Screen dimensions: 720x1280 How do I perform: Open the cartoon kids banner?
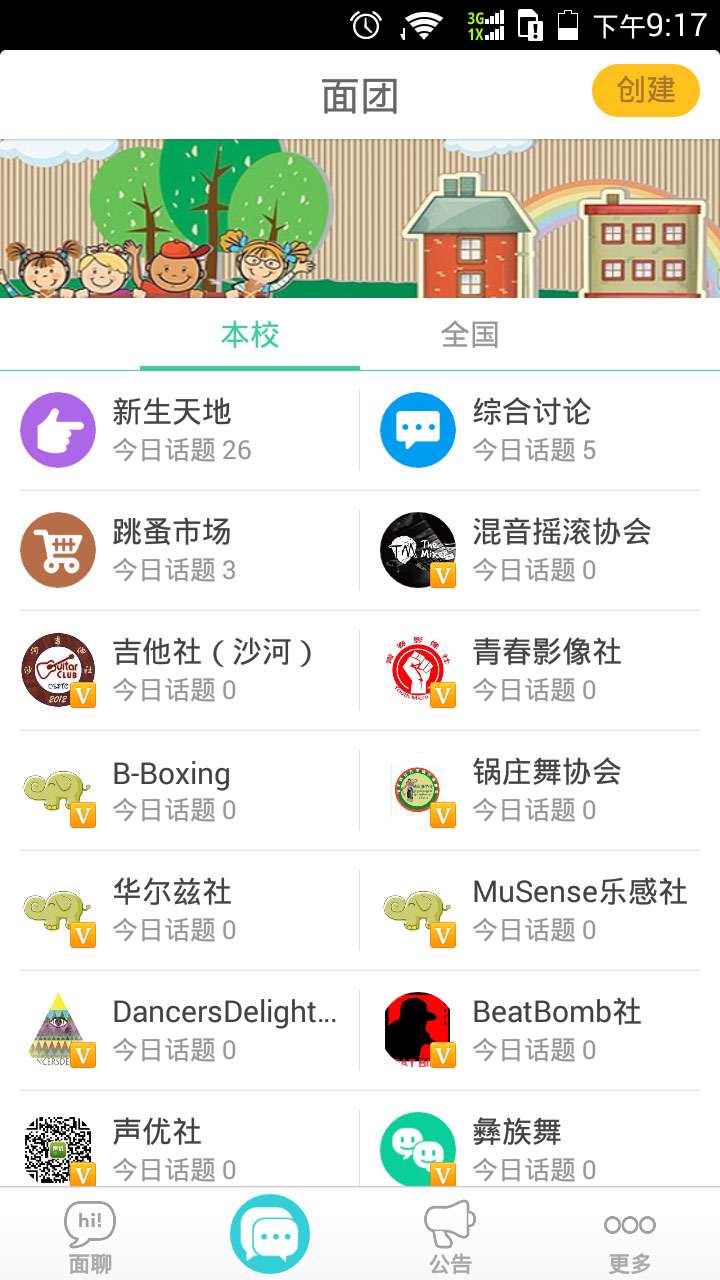click(360, 218)
